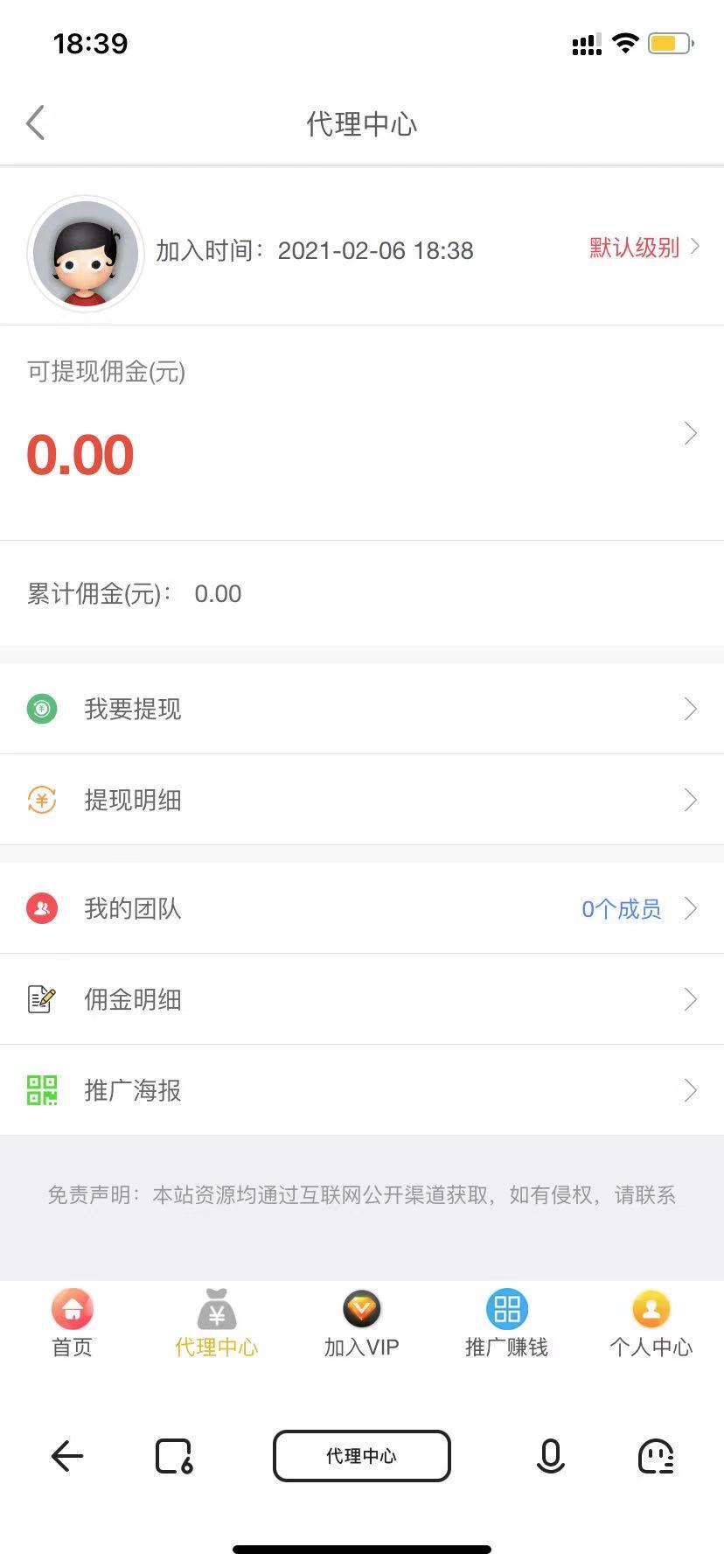Screen dimensions: 724x1568
Task: Tap the profile avatar picture
Action: (86, 254)
